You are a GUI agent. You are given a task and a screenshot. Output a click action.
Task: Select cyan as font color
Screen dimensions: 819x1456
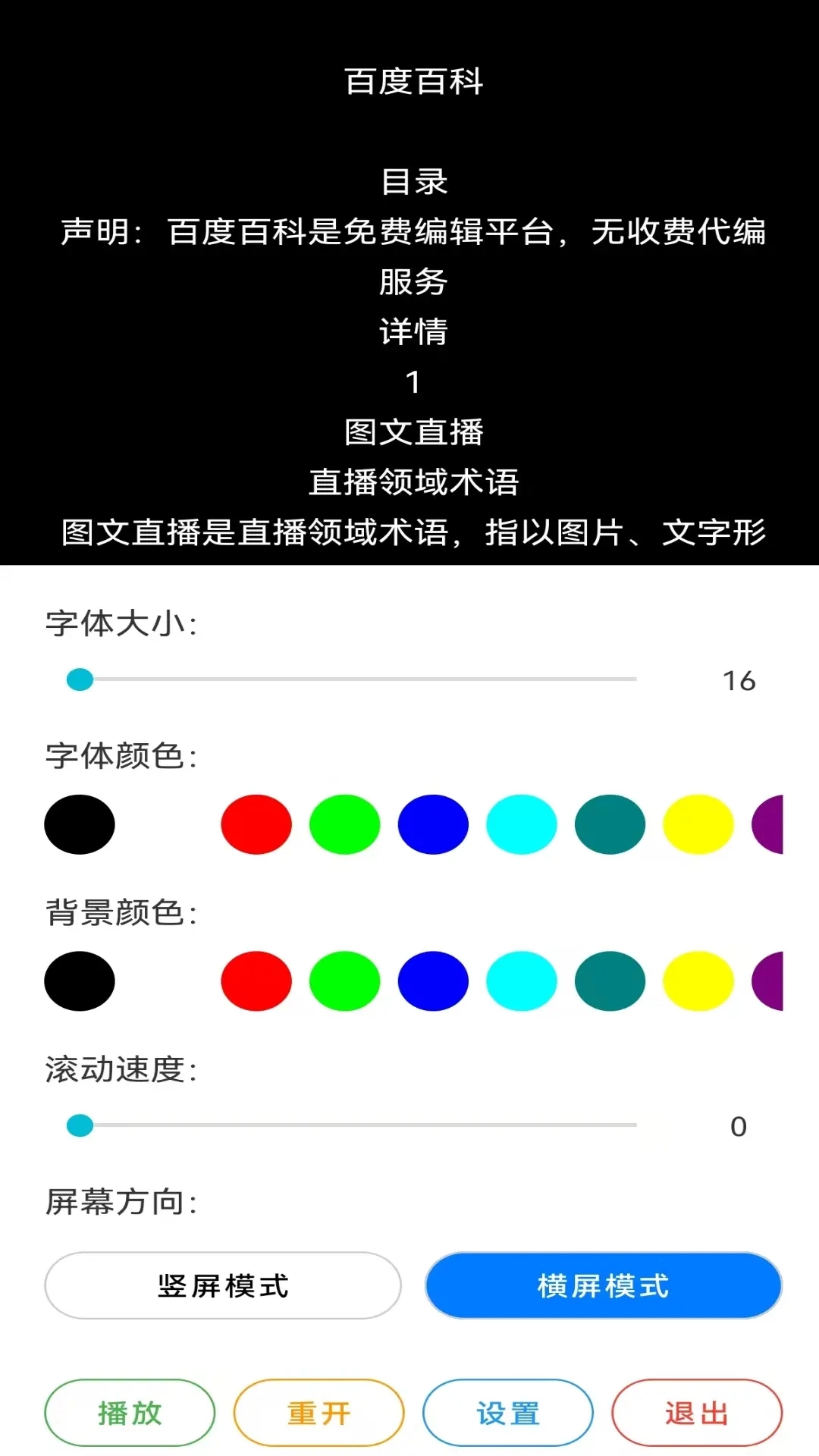521,824
